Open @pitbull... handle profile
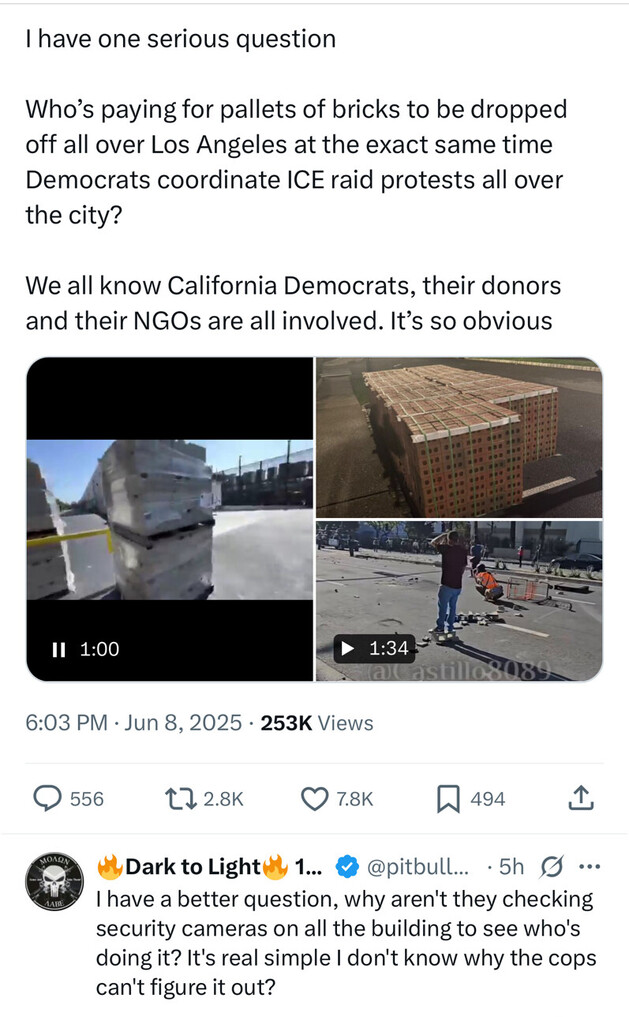629x1017 pixels. pos(418,867)
